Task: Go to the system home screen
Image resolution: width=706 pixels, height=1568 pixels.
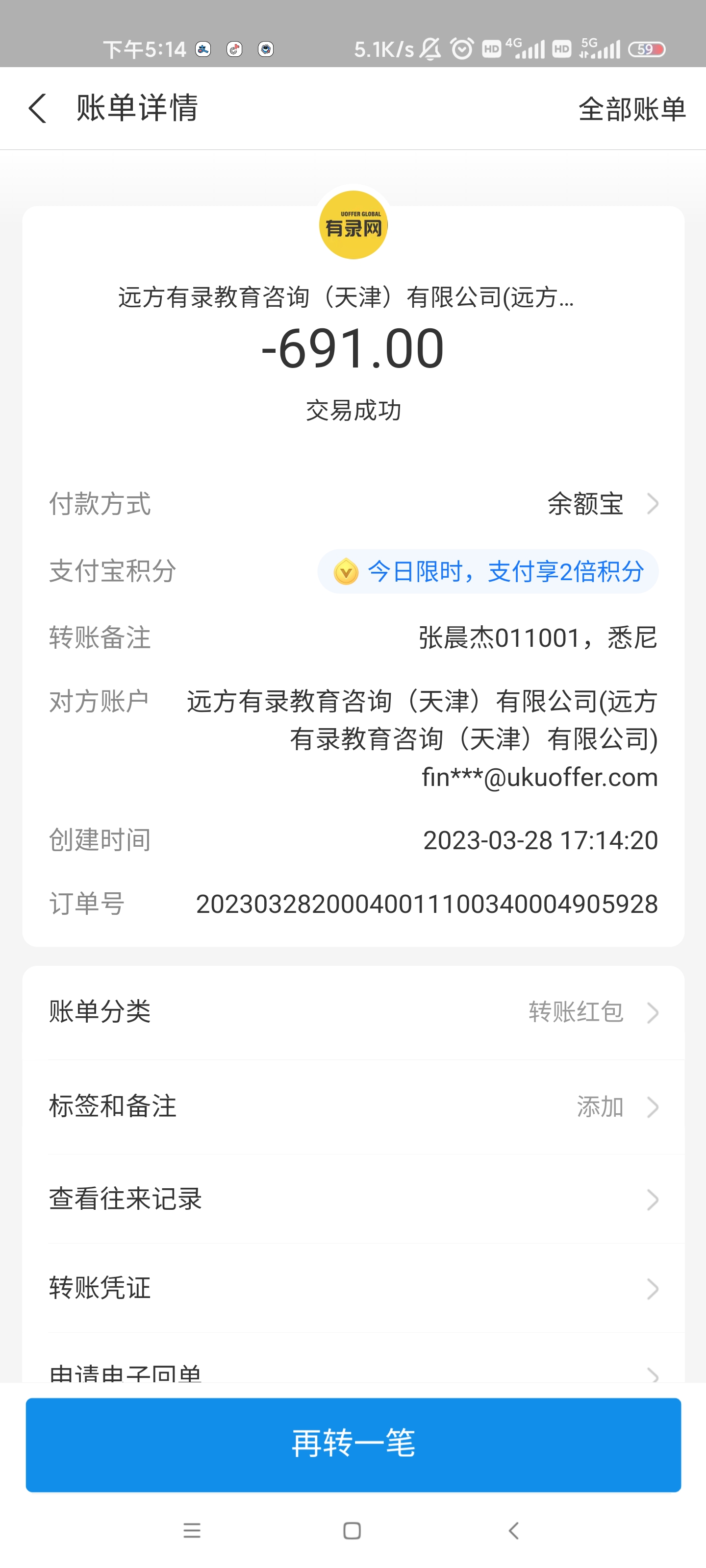Action: click(x=352, y=1530)
